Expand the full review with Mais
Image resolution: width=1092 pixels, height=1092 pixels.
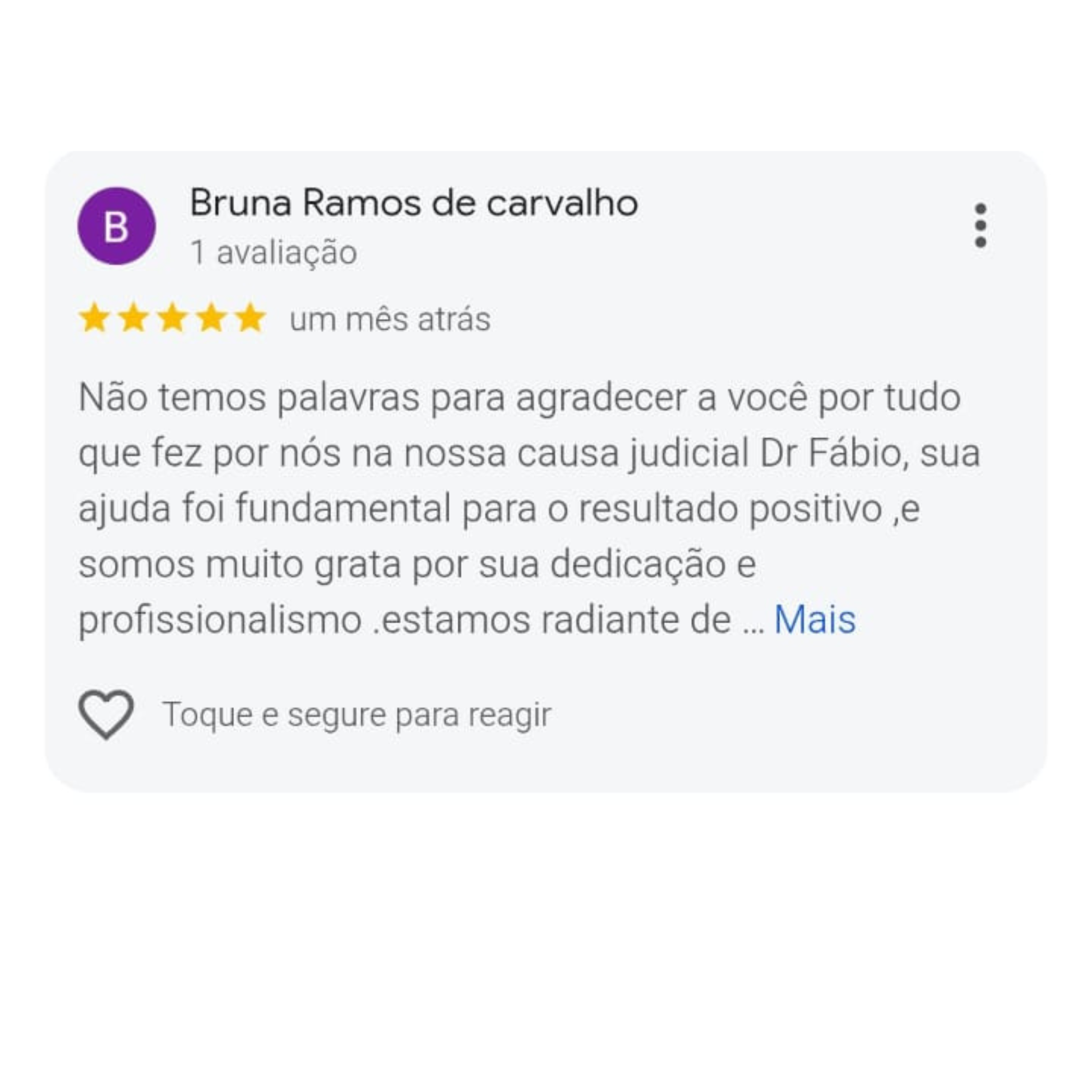(815, 620)
